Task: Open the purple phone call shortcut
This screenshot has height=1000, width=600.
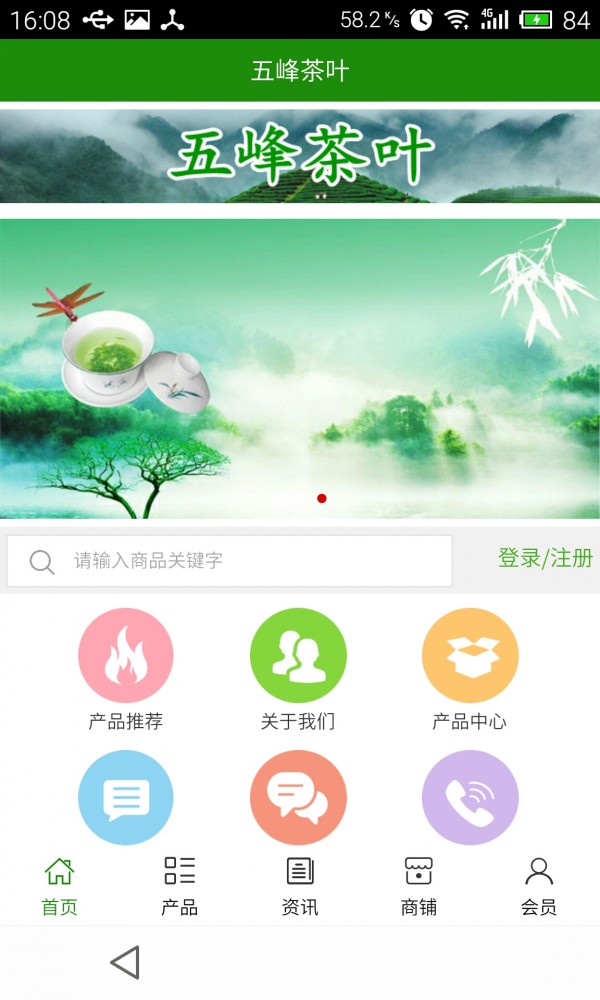Action: tap(470, 798)
